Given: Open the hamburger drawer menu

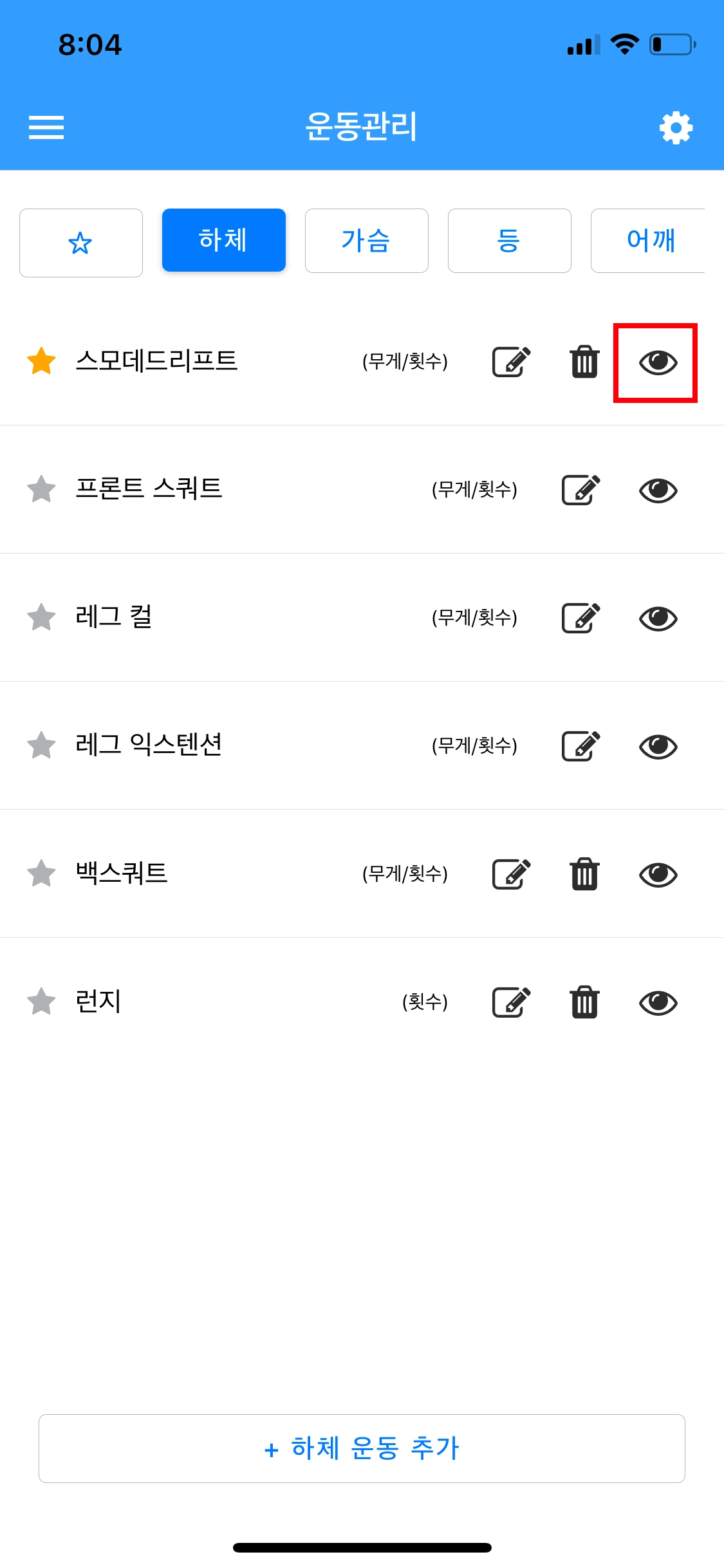Looking at the screenshot, I should pyautogui.click(x=46, y=127).
